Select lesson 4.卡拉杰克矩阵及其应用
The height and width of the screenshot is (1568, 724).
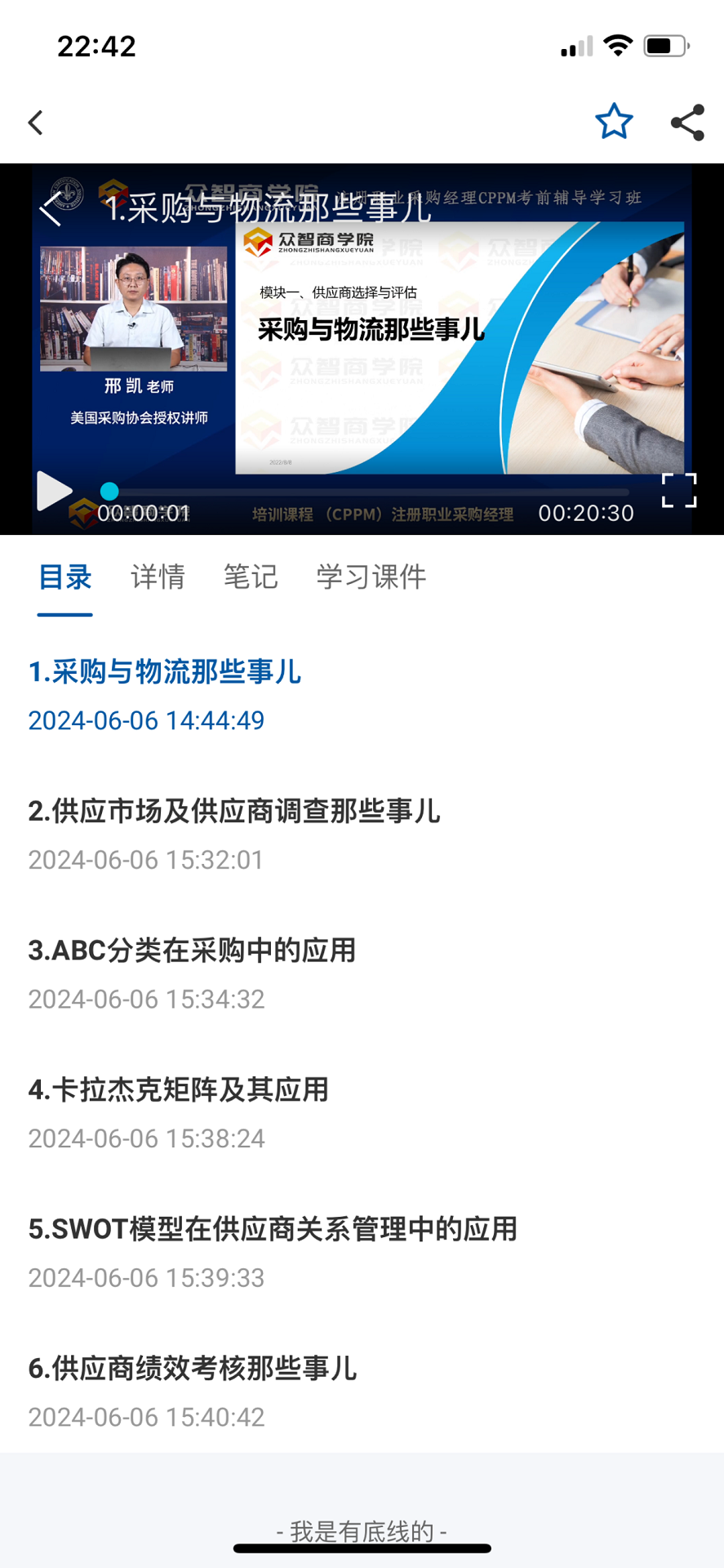coord(178,1091)
